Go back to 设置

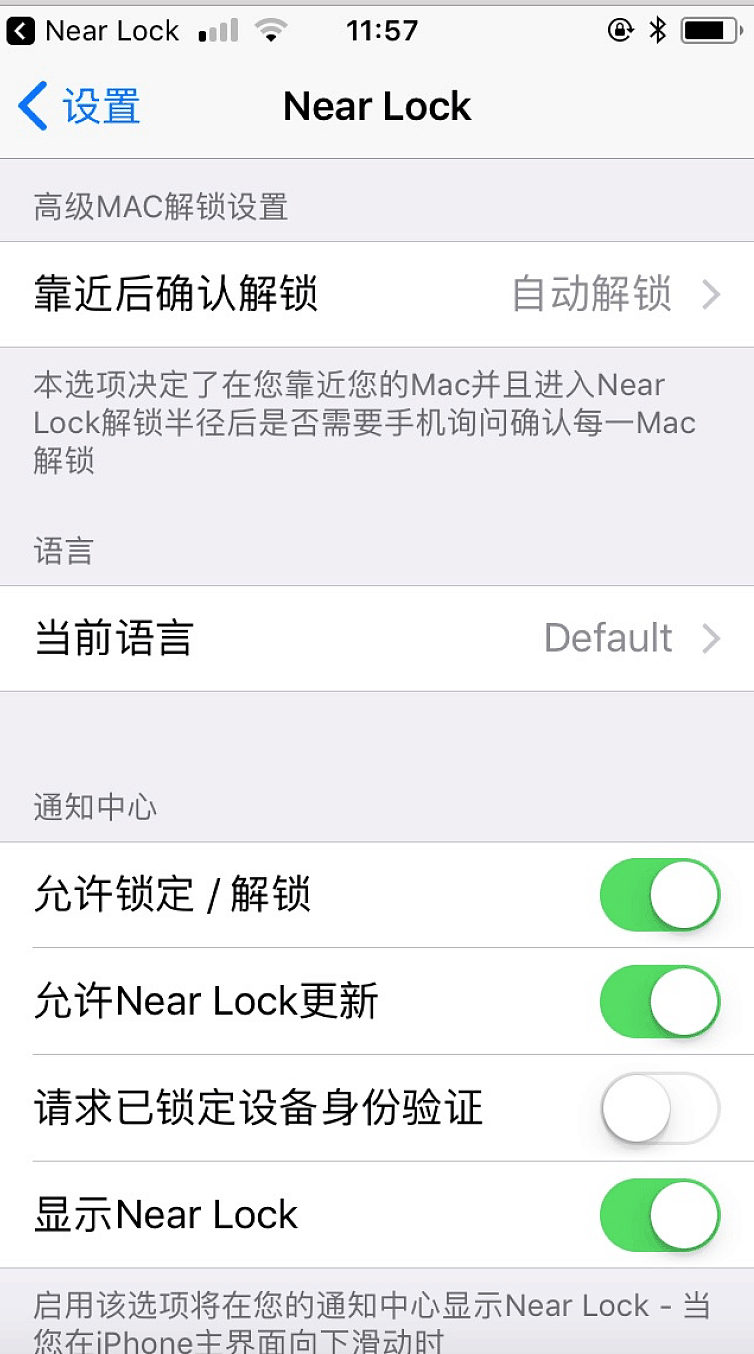pyautogui.click(x=80, y=107)
